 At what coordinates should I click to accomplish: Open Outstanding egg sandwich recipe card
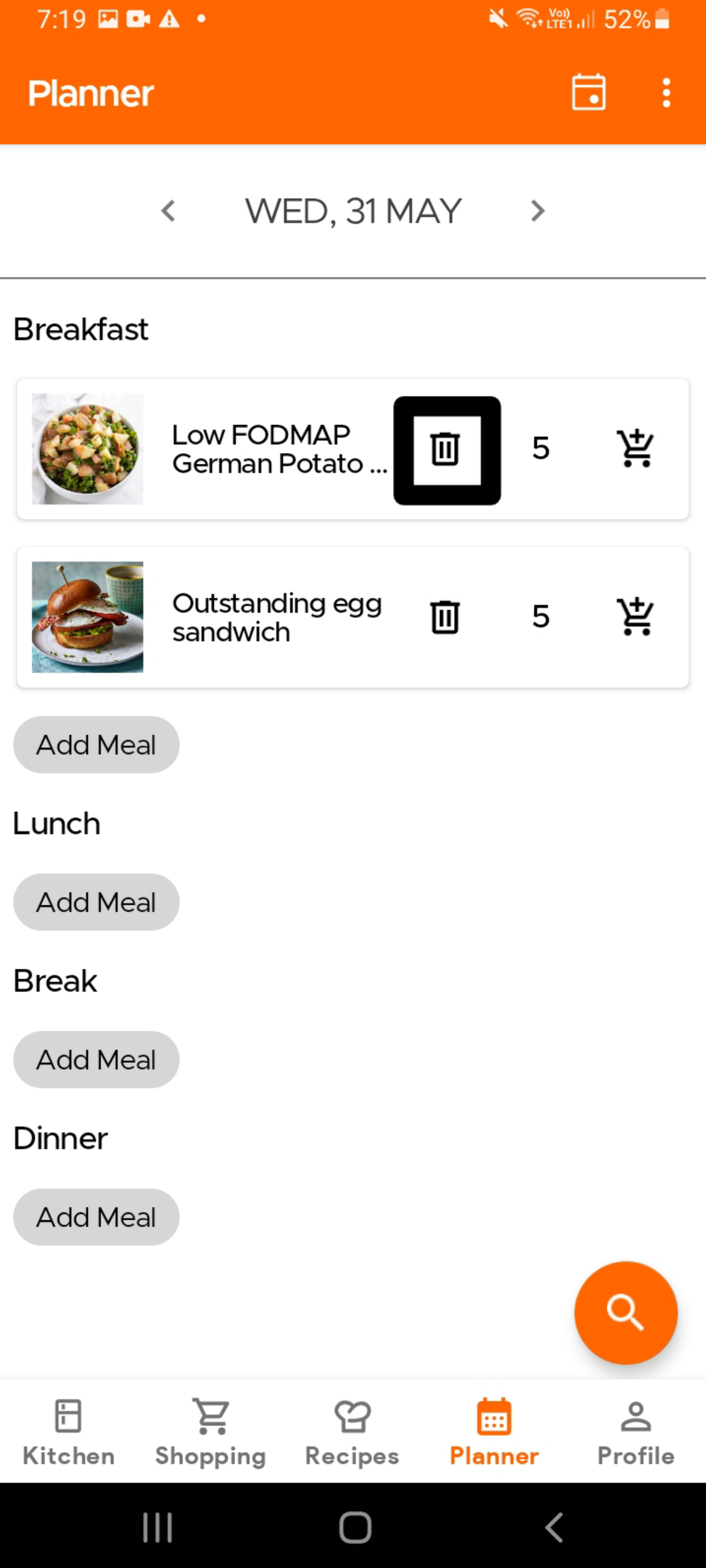coord(268,617)
